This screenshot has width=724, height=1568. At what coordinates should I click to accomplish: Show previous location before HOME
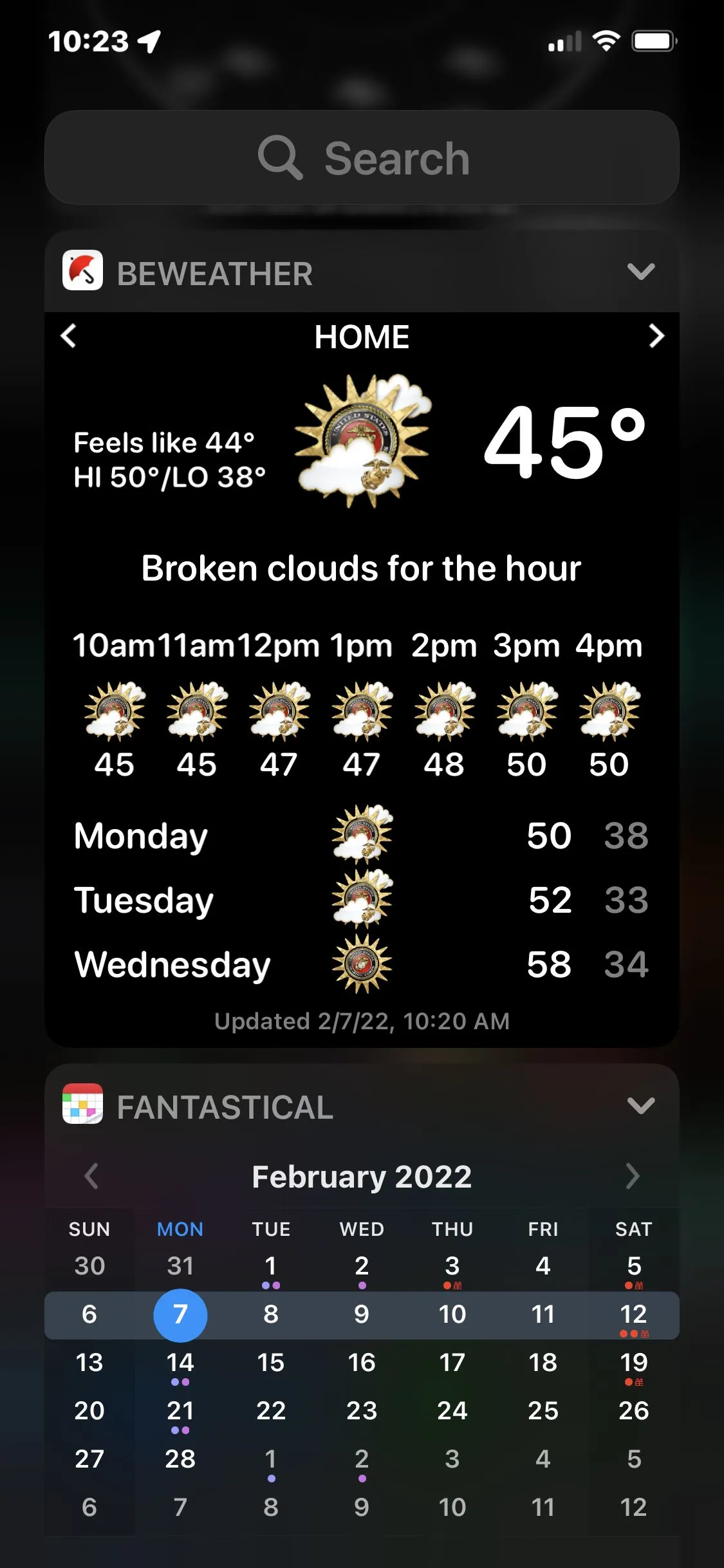[x=69, y=336]
